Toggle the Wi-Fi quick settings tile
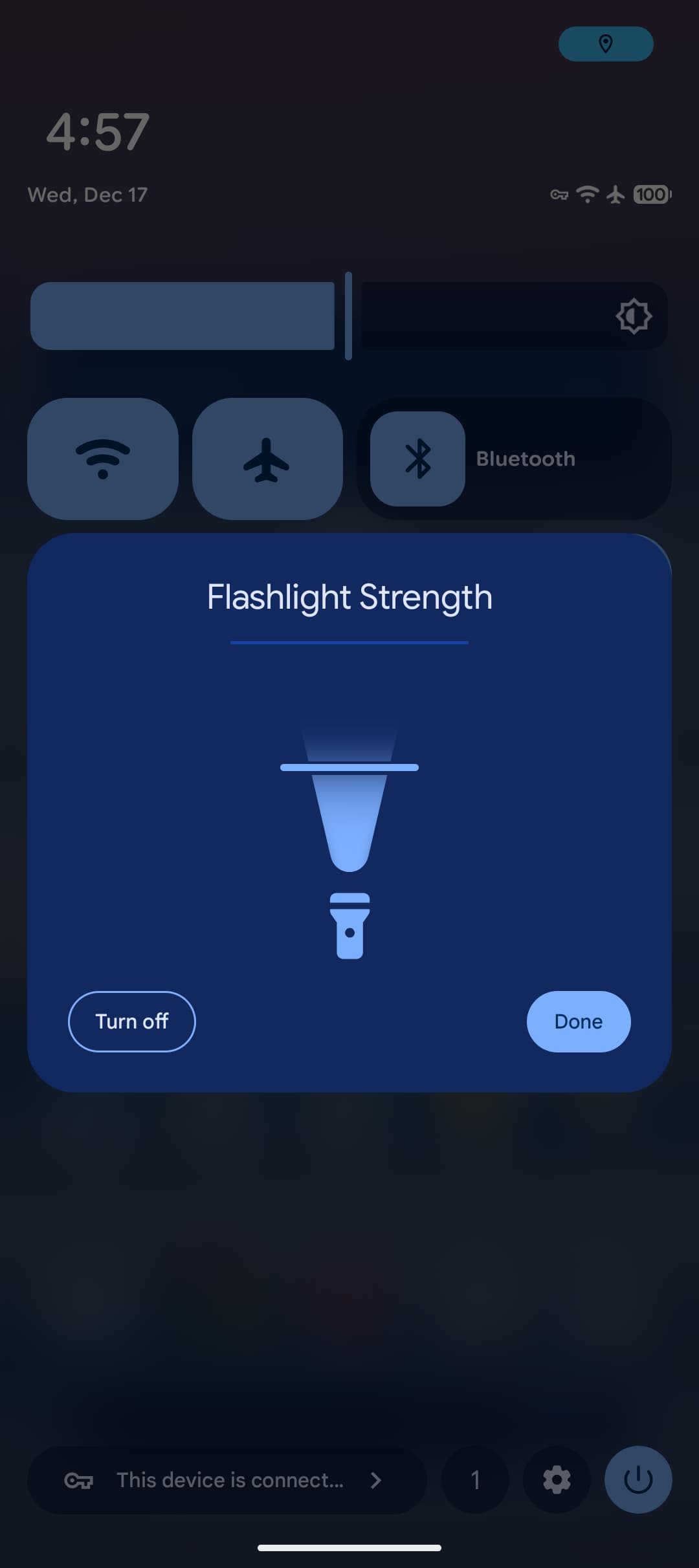 (x=103, y=459)
